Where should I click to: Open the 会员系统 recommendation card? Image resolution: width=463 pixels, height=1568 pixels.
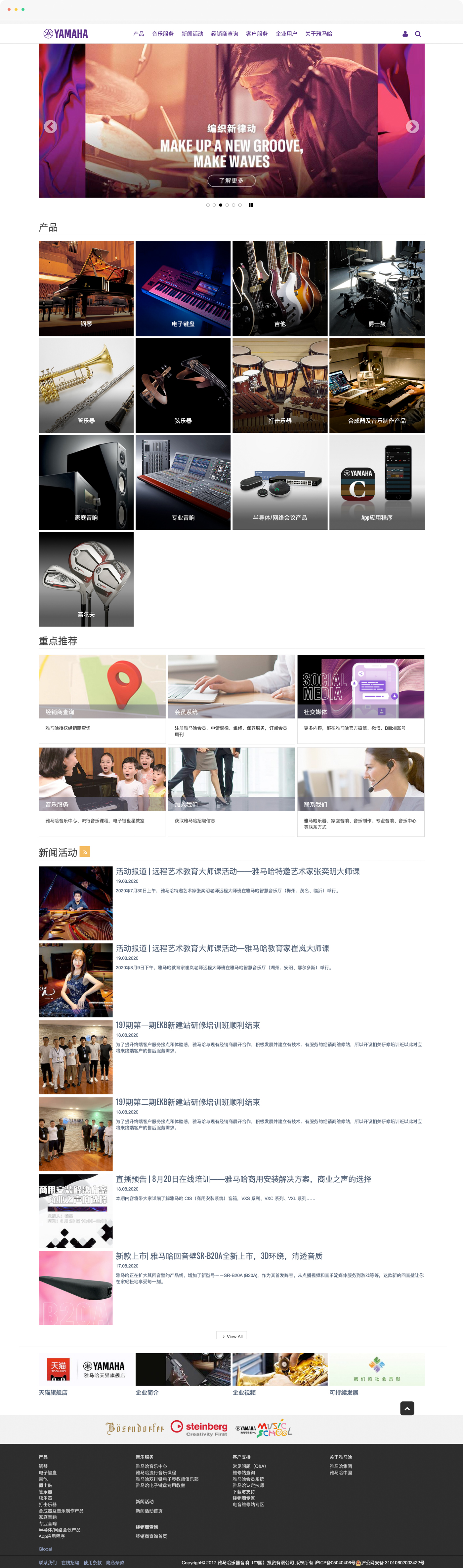tap(232, 698)
